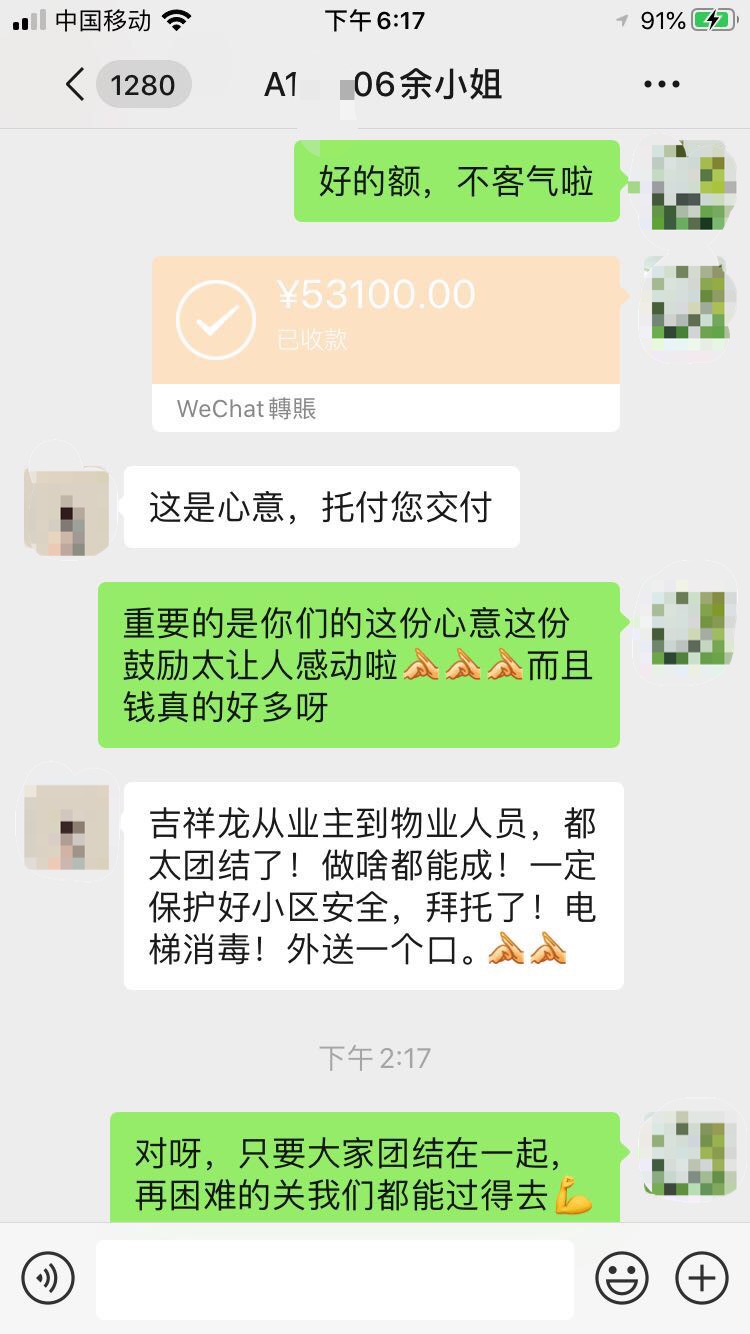Go back to the chat list
Image resolution: width=750 pixels, height=1334 pixels.
tap(76, 85)
